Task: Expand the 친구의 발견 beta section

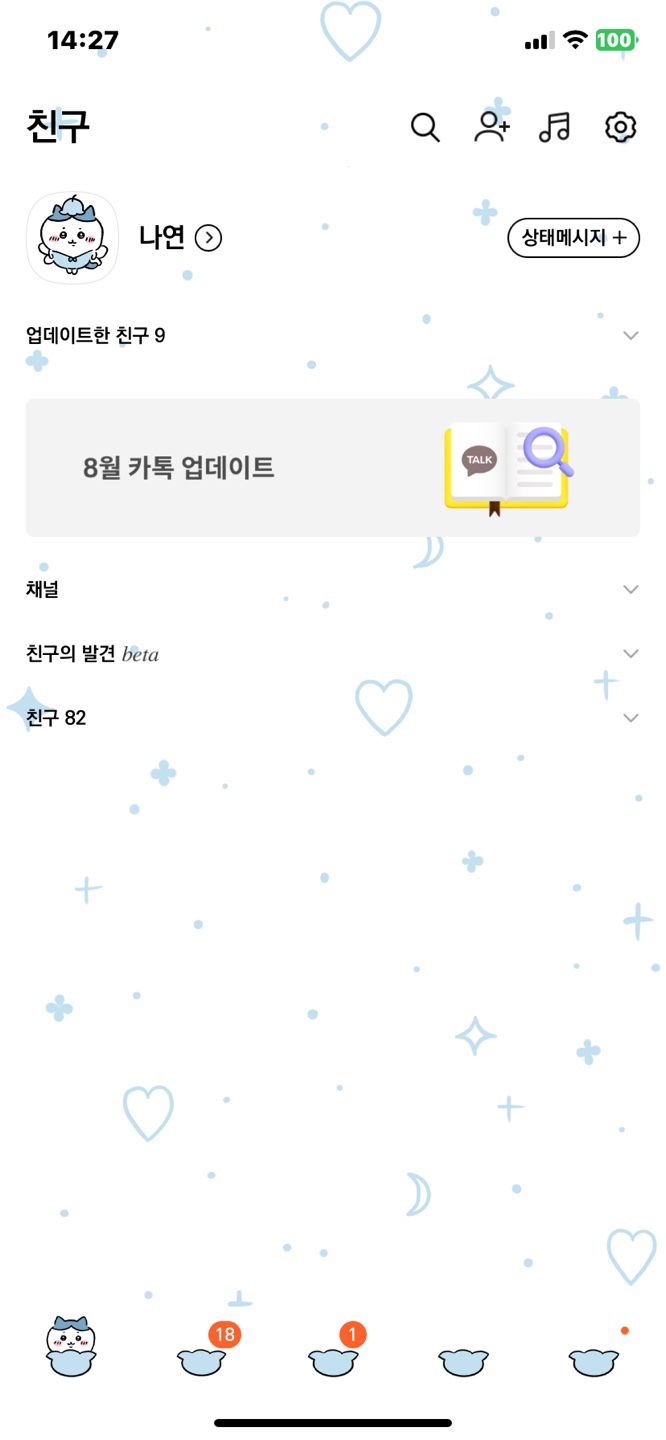Action: click(x=630, y=653)
